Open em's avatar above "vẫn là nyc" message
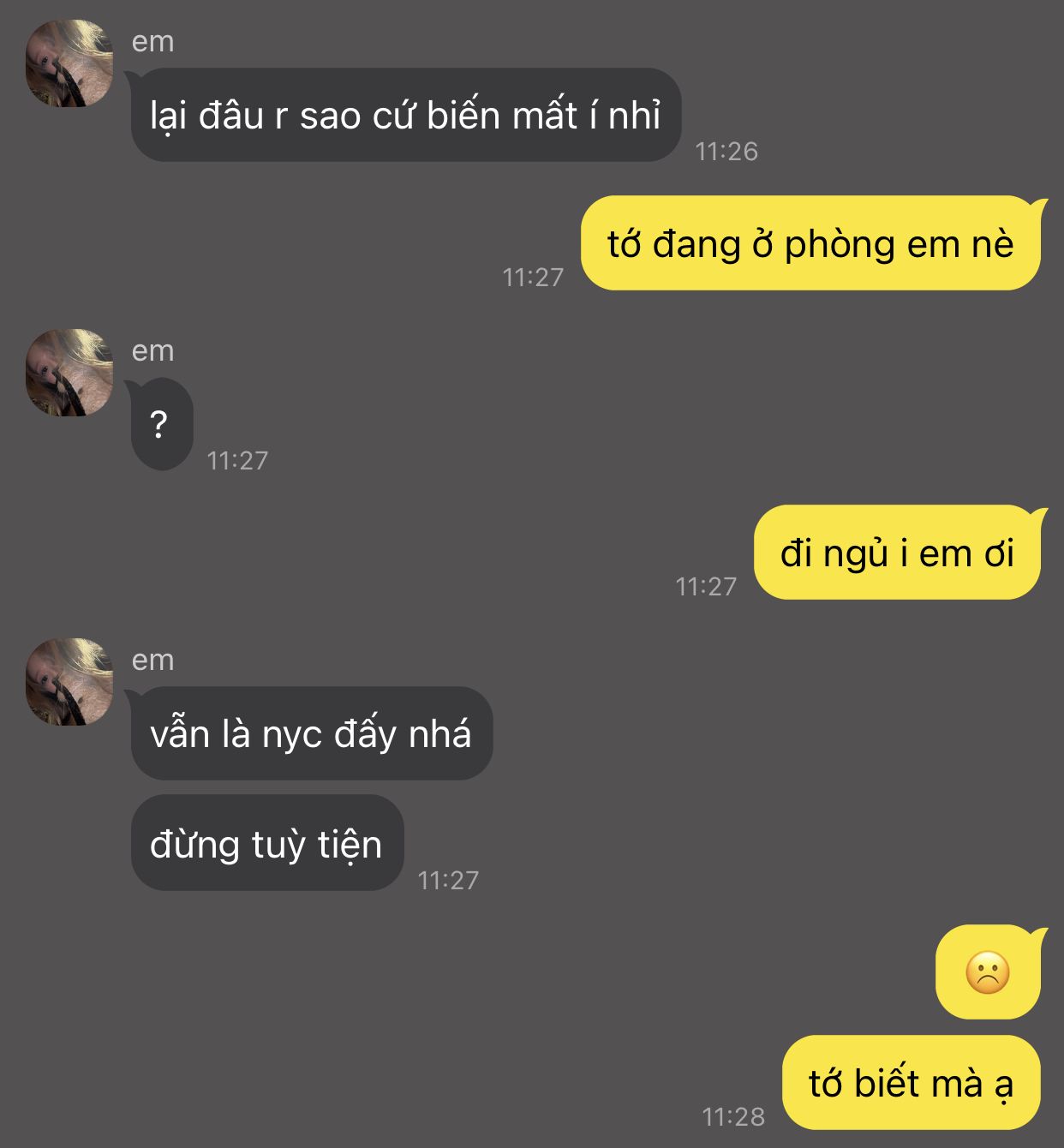 (69, 682)
